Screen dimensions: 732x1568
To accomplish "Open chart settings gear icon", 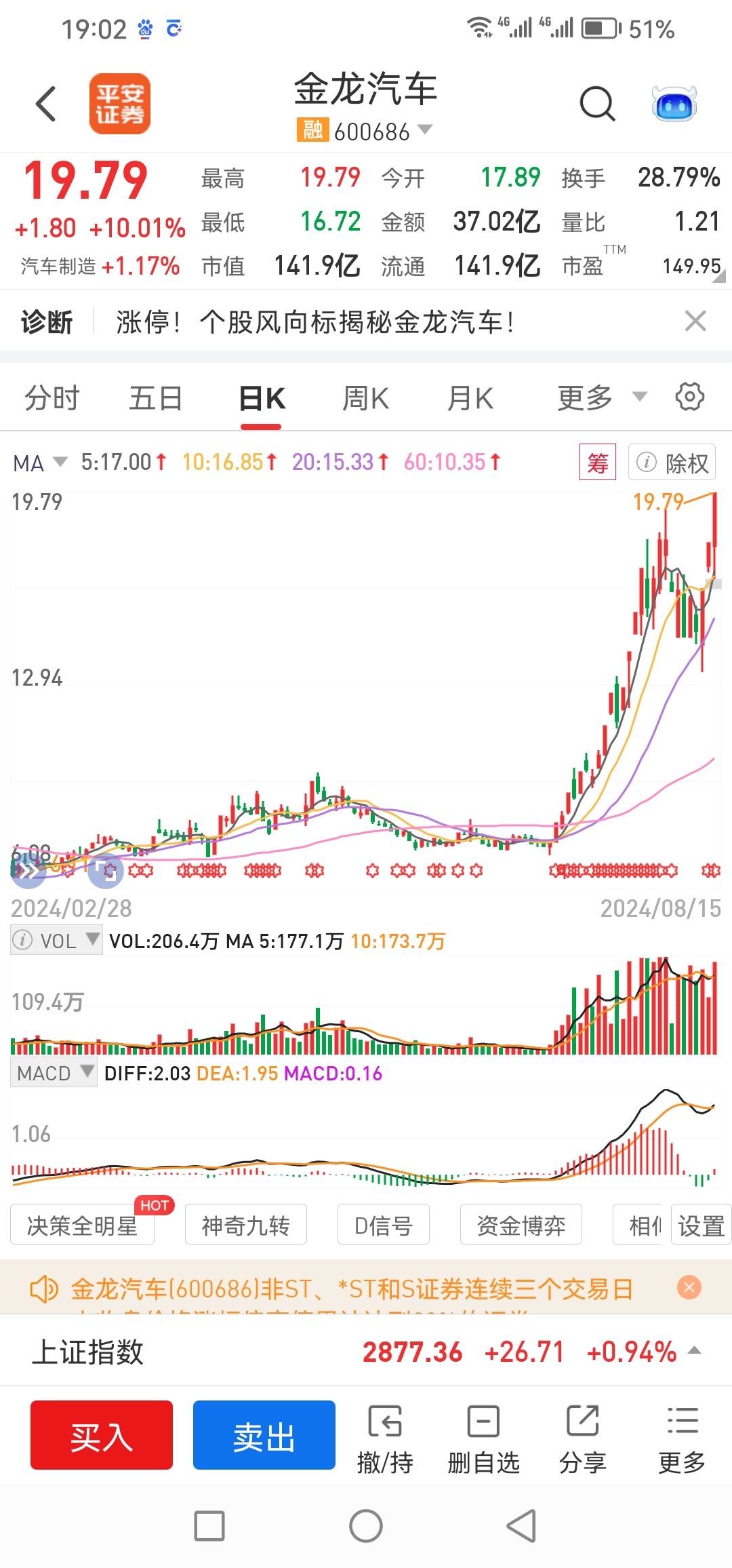I will pyautogui.click(x=690, y=397).
